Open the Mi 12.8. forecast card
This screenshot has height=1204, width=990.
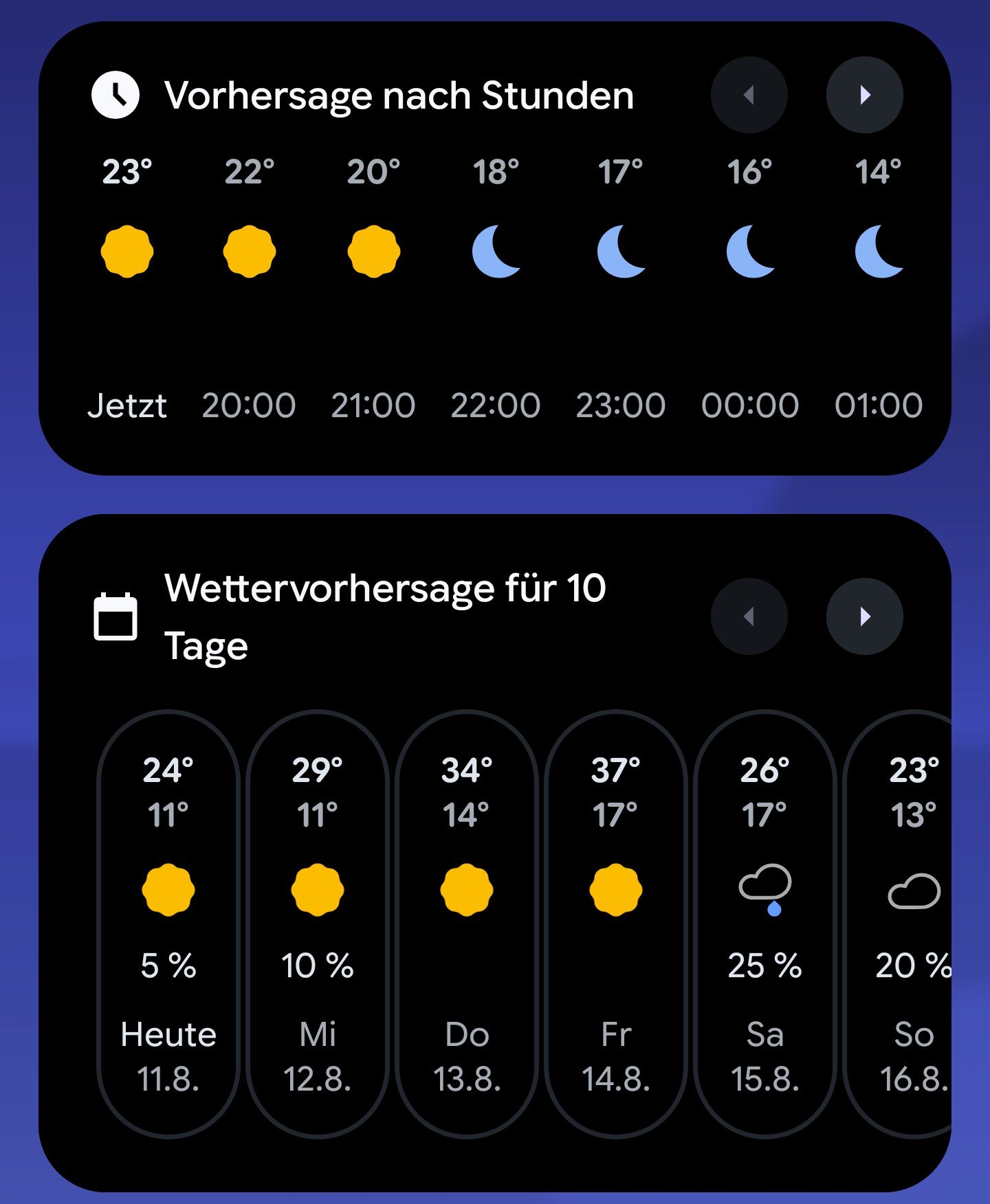[318, 924]
